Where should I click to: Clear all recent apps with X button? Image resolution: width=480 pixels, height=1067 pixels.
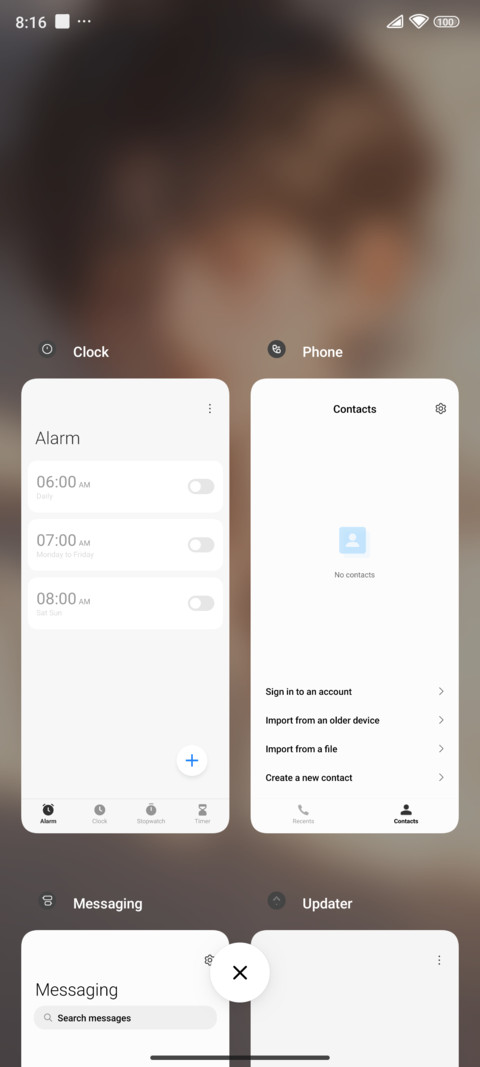pos(240,973)
